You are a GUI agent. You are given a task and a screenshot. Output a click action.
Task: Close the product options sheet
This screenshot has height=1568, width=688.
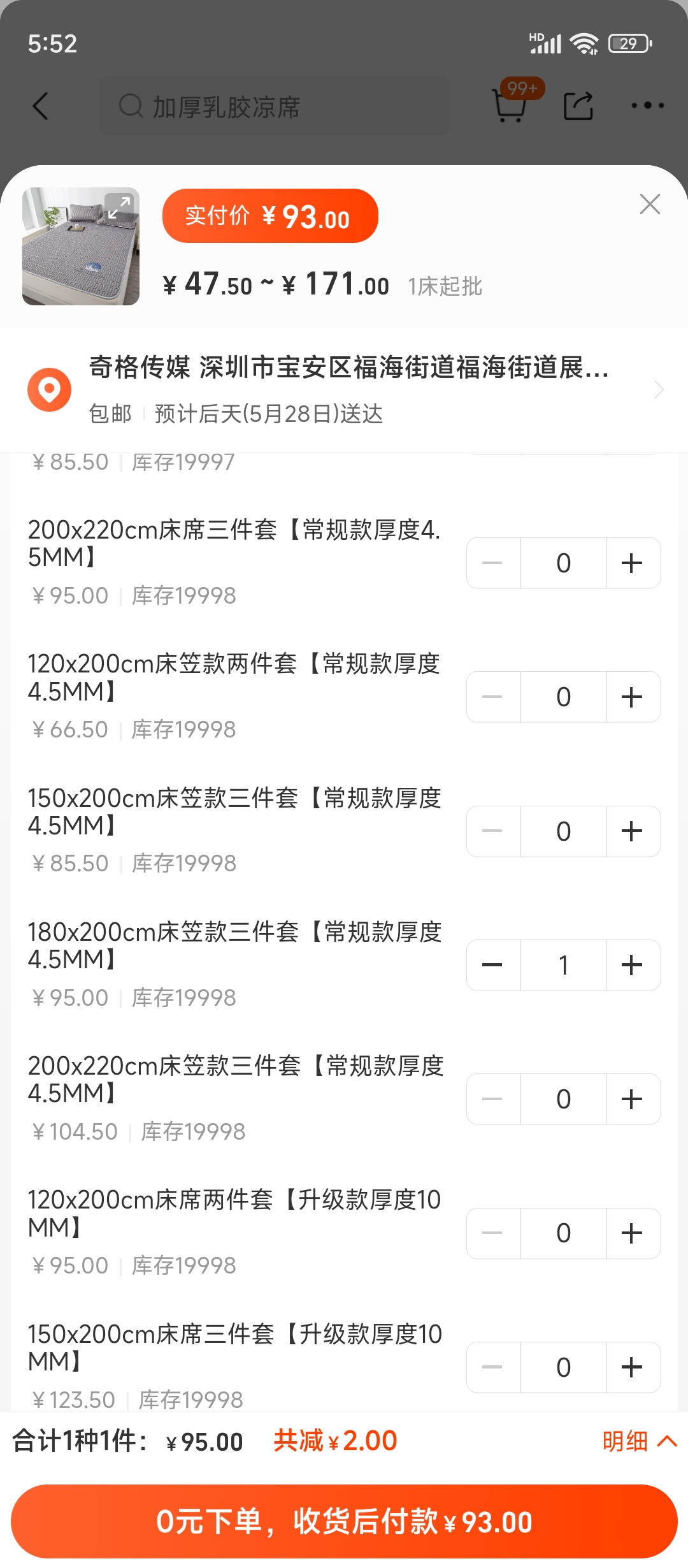click(x=649, y=205)
